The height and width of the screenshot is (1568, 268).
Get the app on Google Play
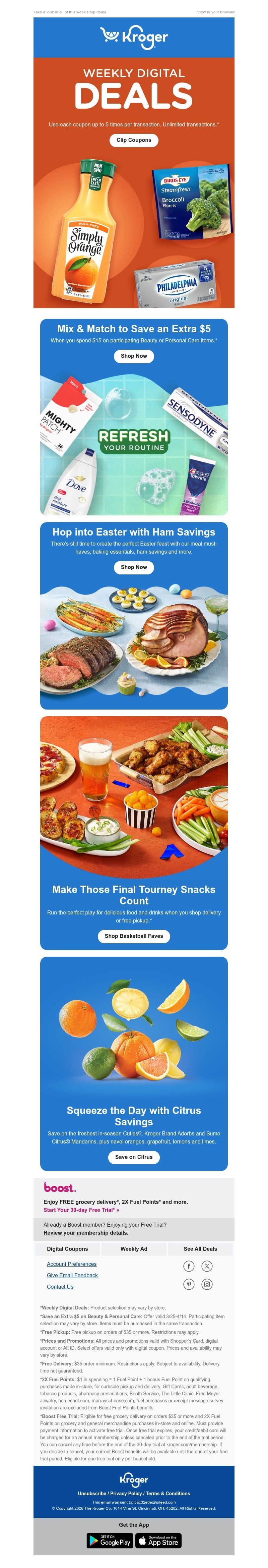coord(110,1541)
